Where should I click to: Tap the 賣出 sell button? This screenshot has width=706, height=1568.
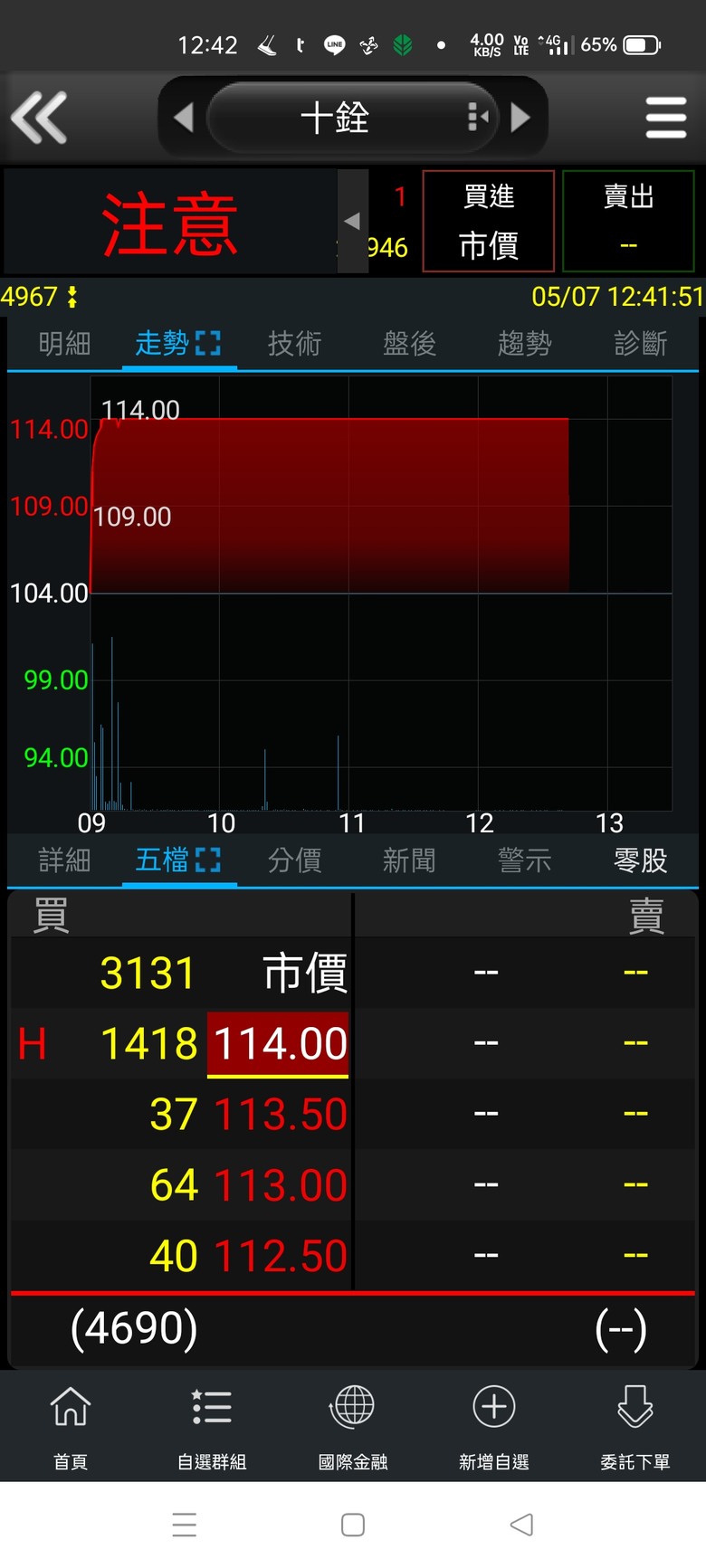[x=628, y=221]
